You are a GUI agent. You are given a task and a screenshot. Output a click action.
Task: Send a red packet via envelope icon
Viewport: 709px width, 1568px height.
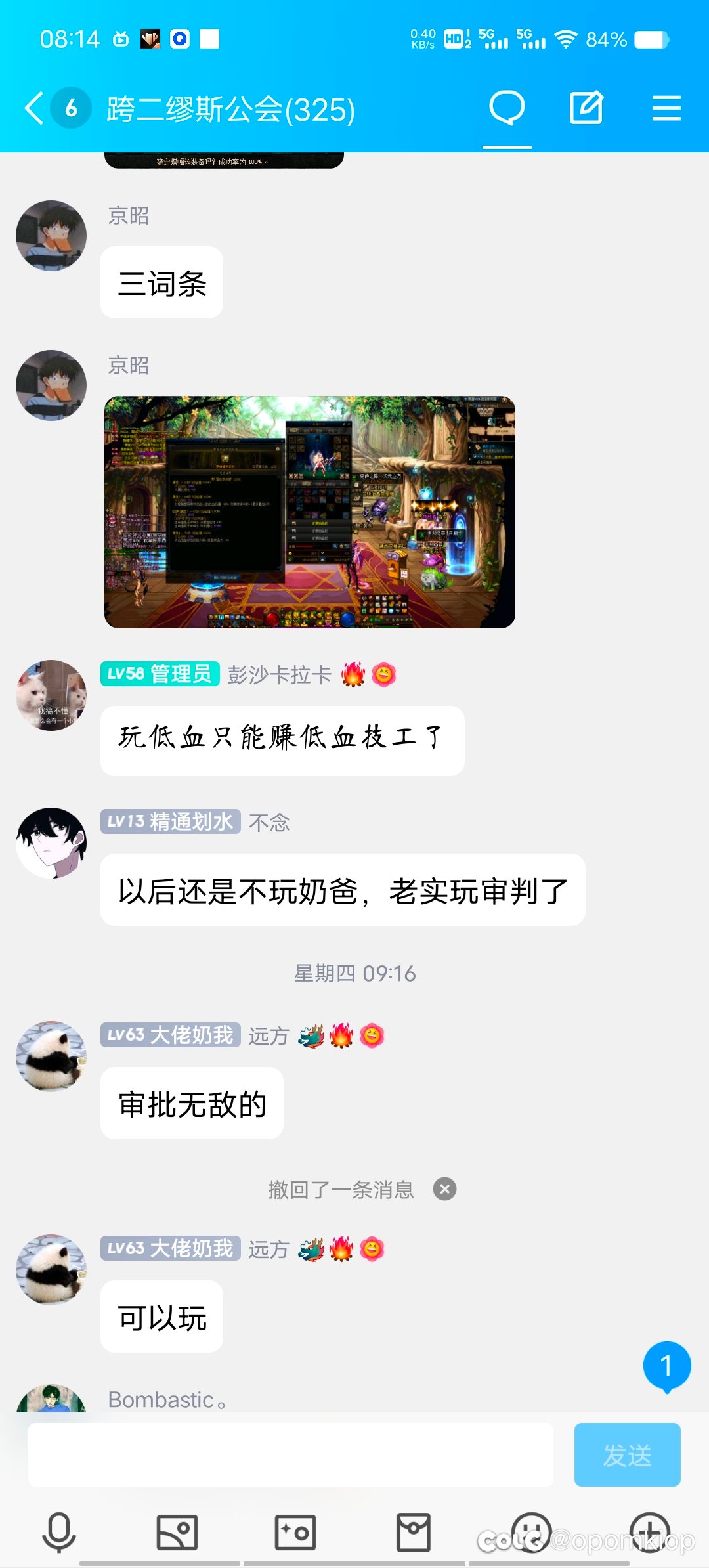(414, 1532)
